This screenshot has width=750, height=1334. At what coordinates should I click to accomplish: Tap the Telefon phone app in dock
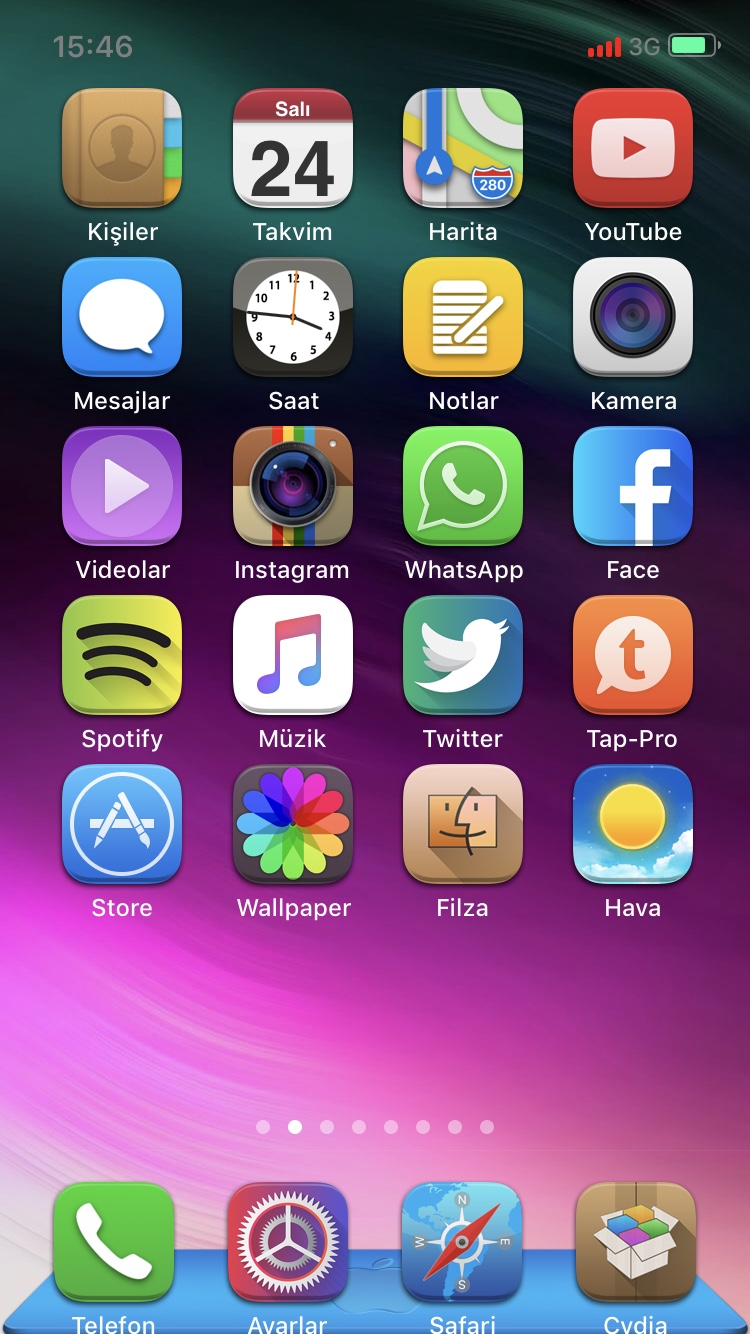click(x=114, y=1243)
